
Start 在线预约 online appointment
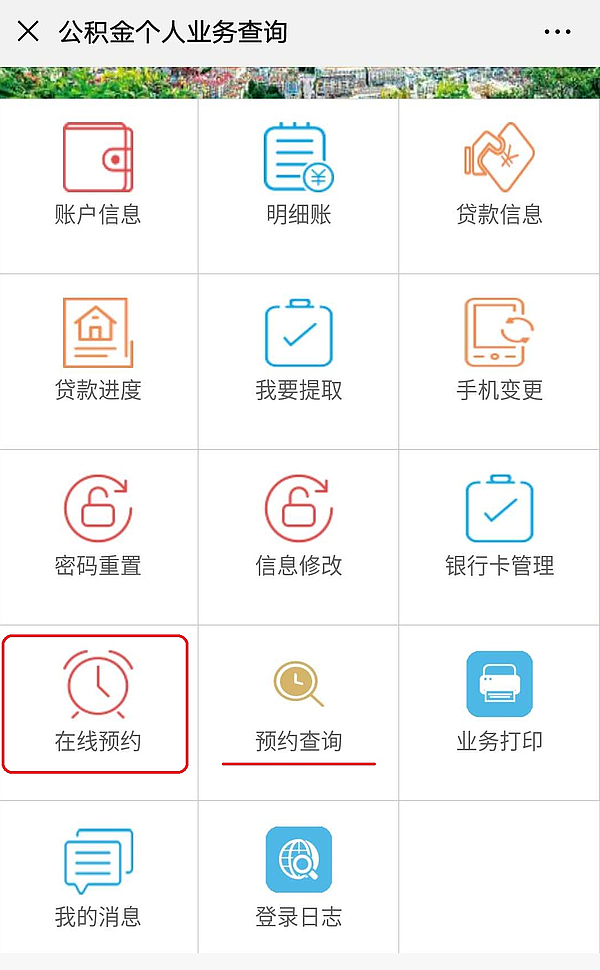[98, 713]
